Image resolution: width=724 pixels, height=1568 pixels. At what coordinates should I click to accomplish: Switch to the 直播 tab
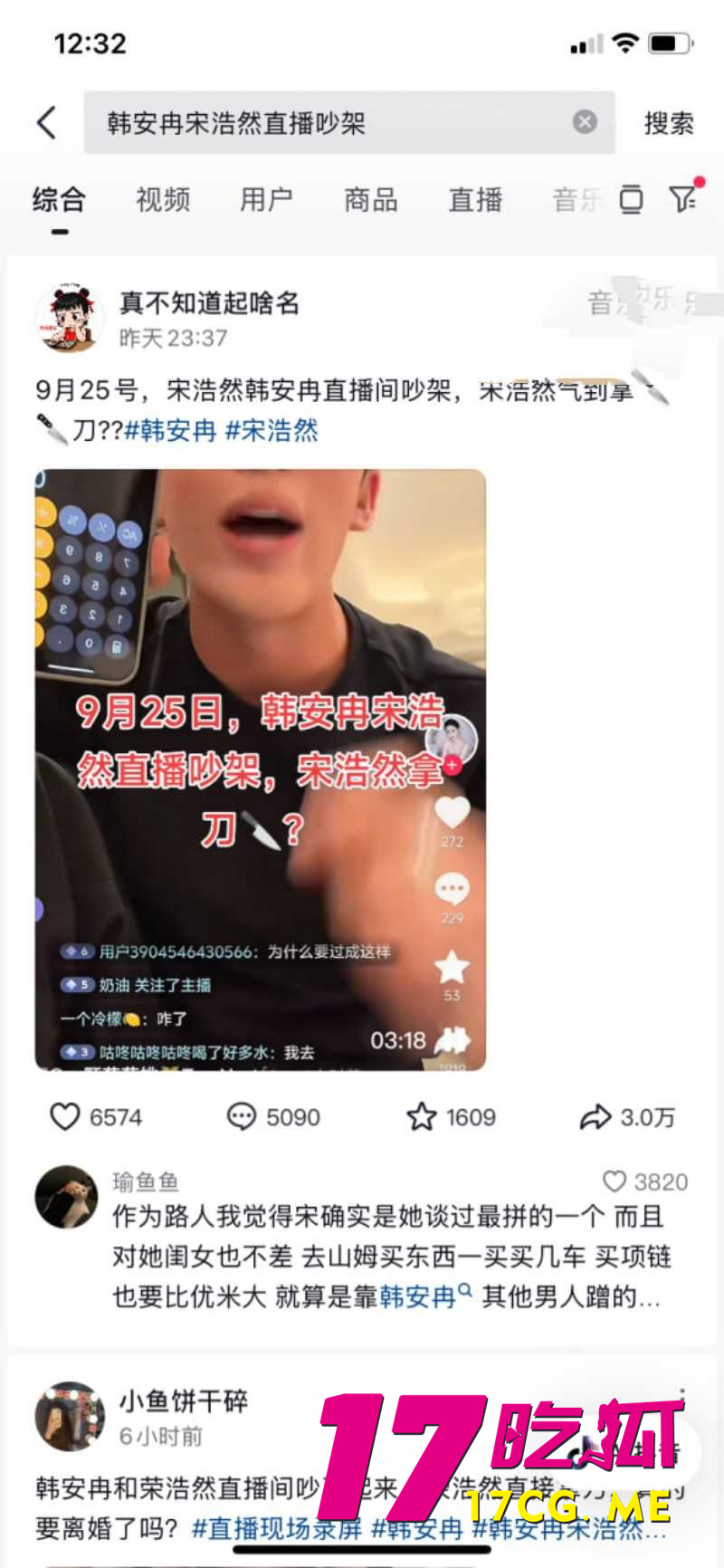475,199
